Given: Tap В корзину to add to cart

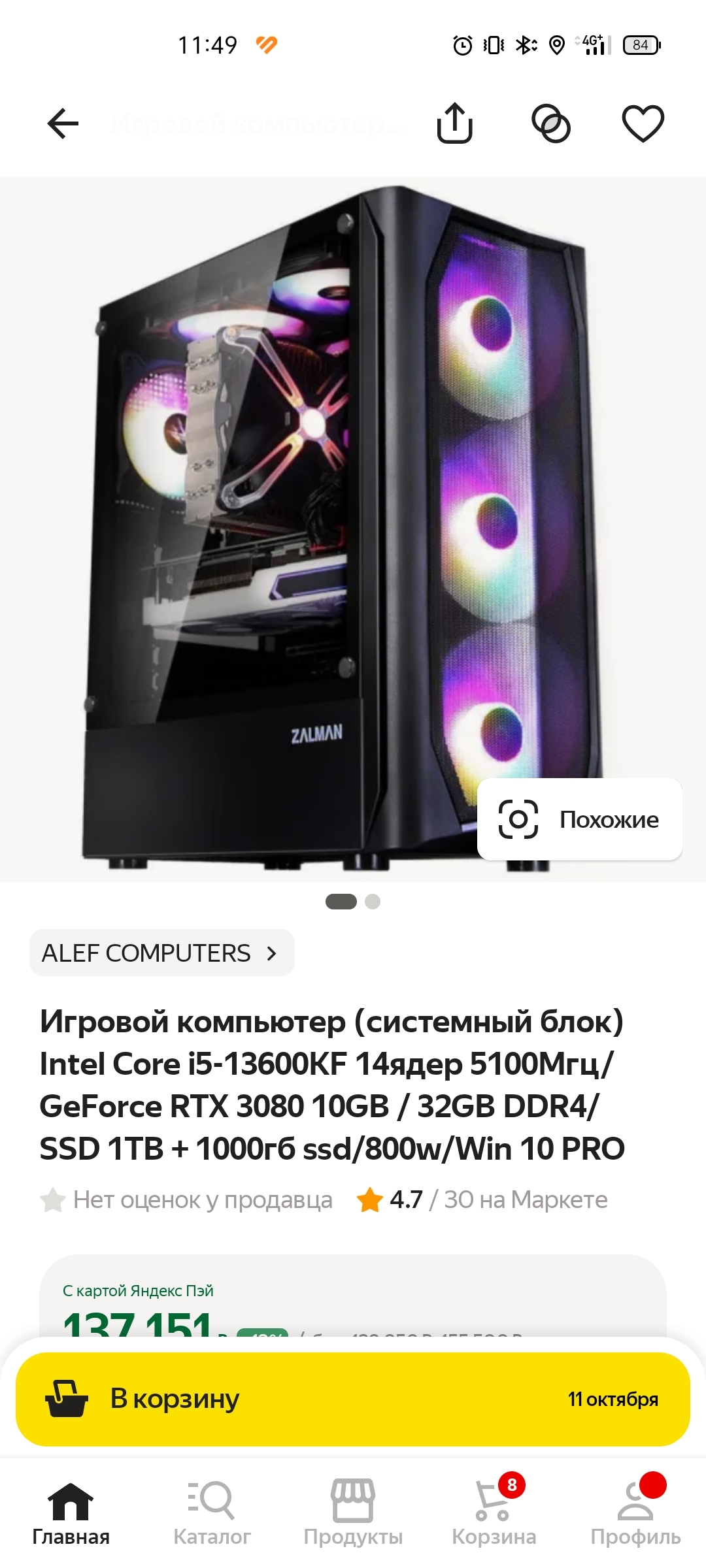Looking at the screenshot, I should pos(353,1399).
